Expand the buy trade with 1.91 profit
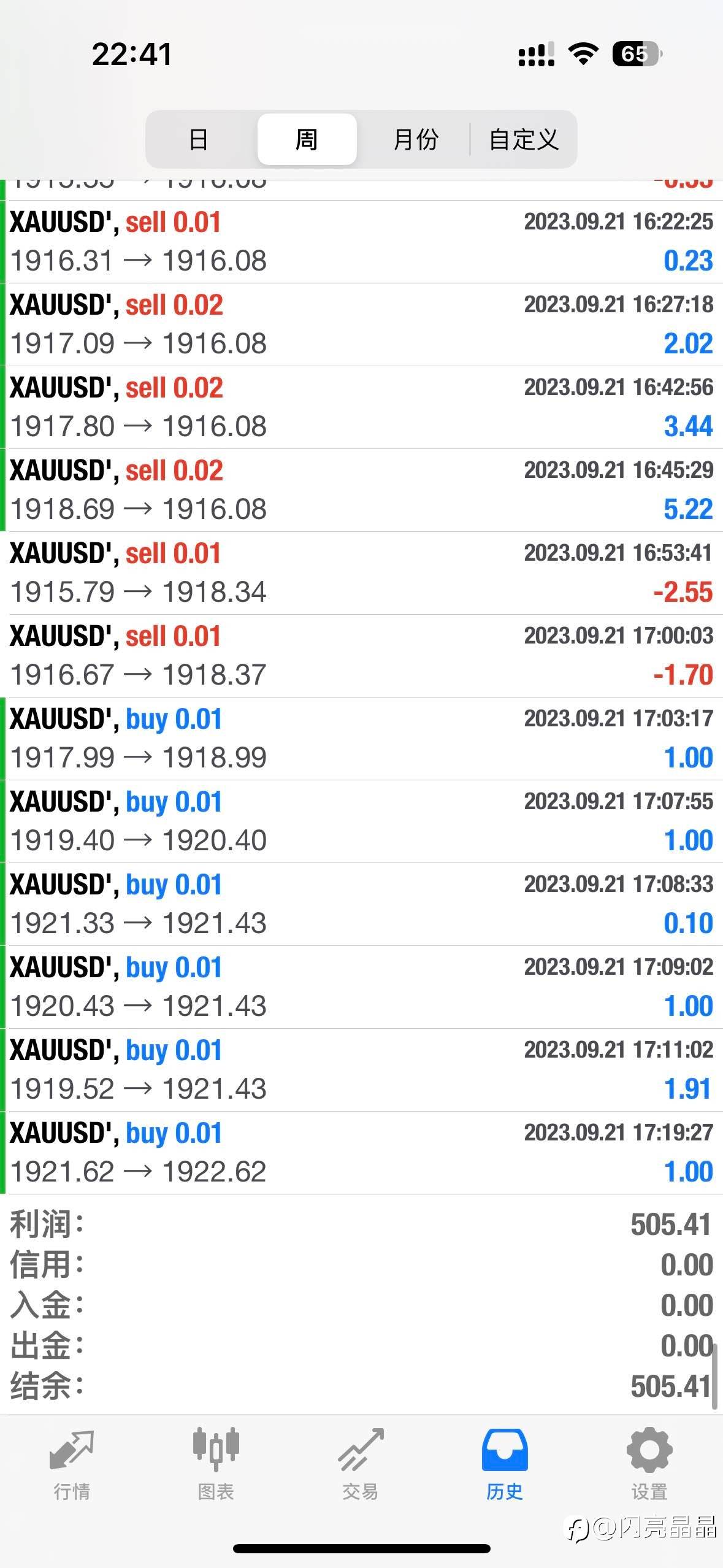The width and height of the screenshot is (723, 1568). [x=361, y=1070]
